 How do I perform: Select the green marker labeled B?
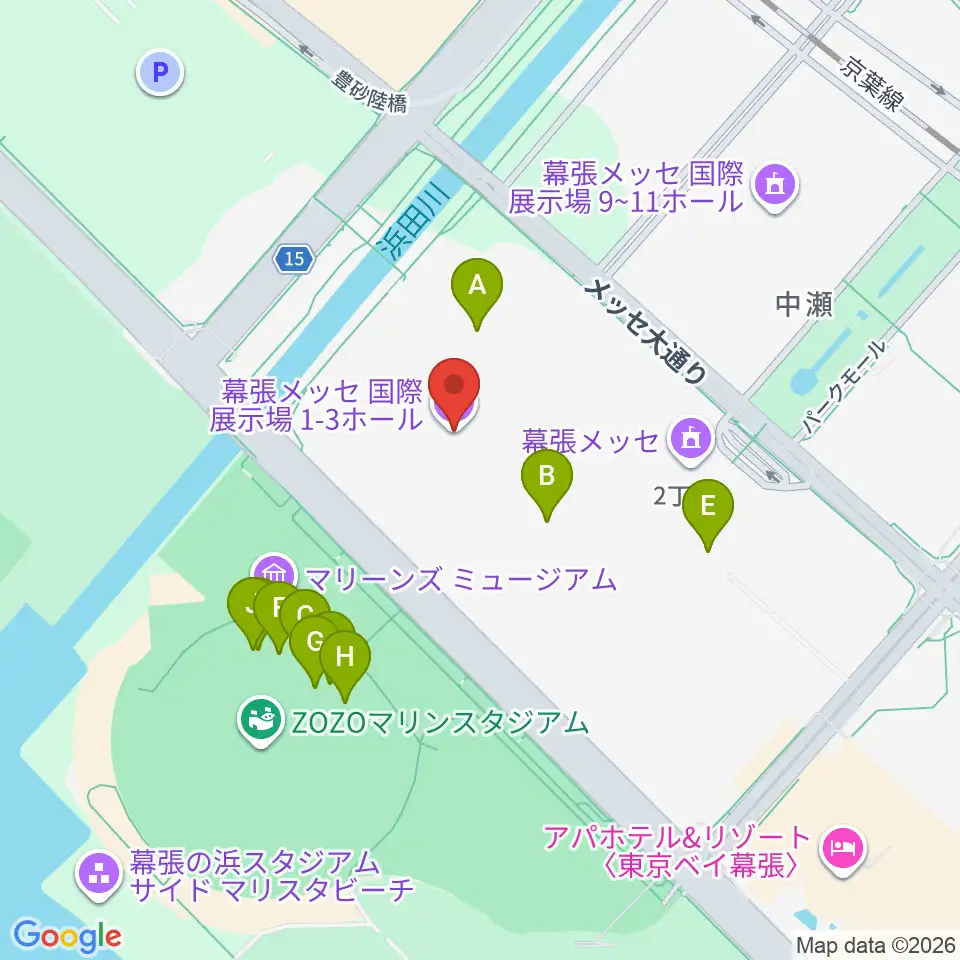[547, 476]
